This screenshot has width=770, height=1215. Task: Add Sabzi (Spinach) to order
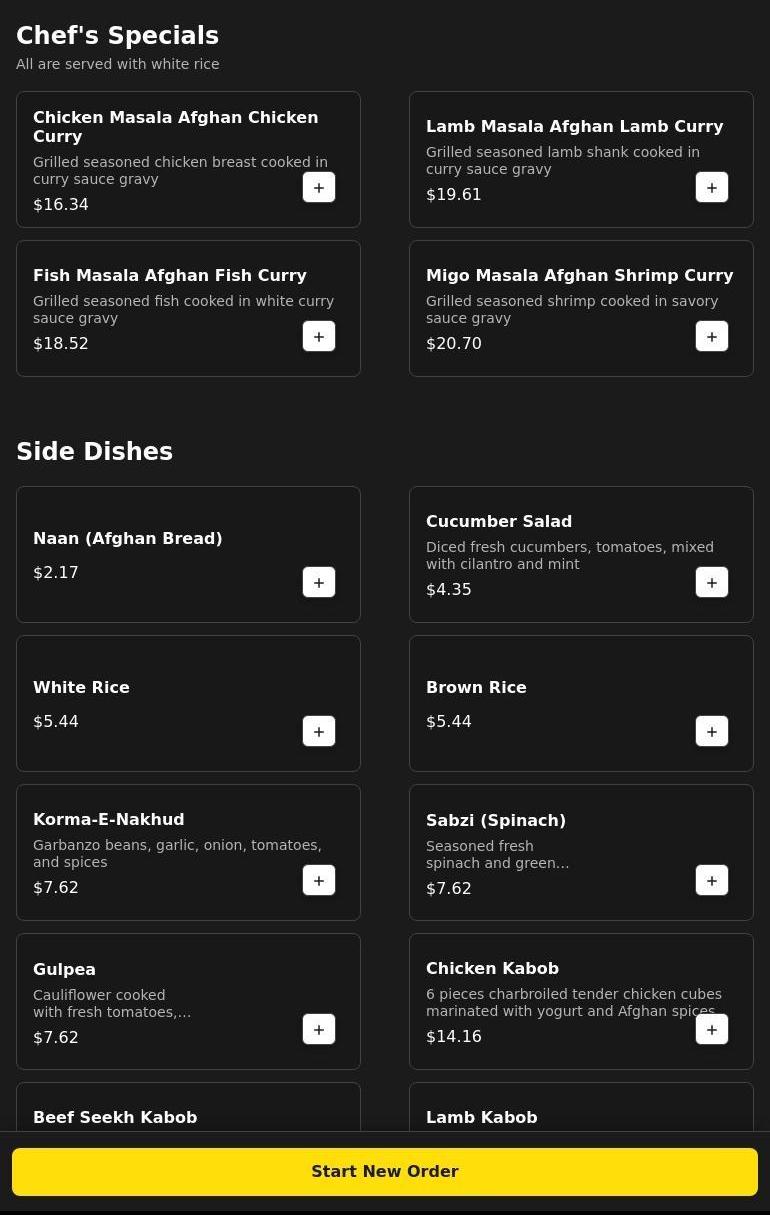(x=712, y=880)
